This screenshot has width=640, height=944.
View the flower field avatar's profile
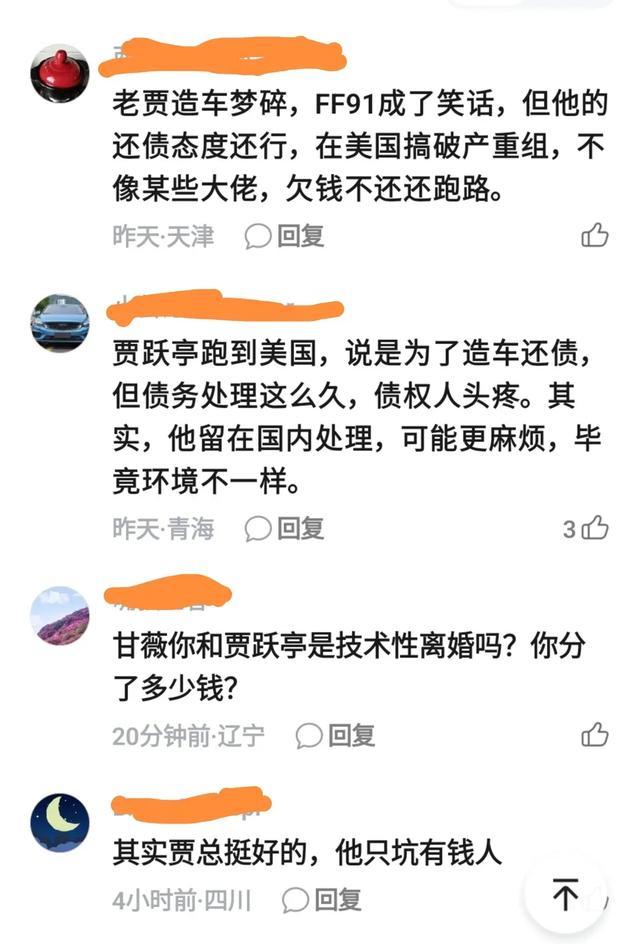pos(60,615)
